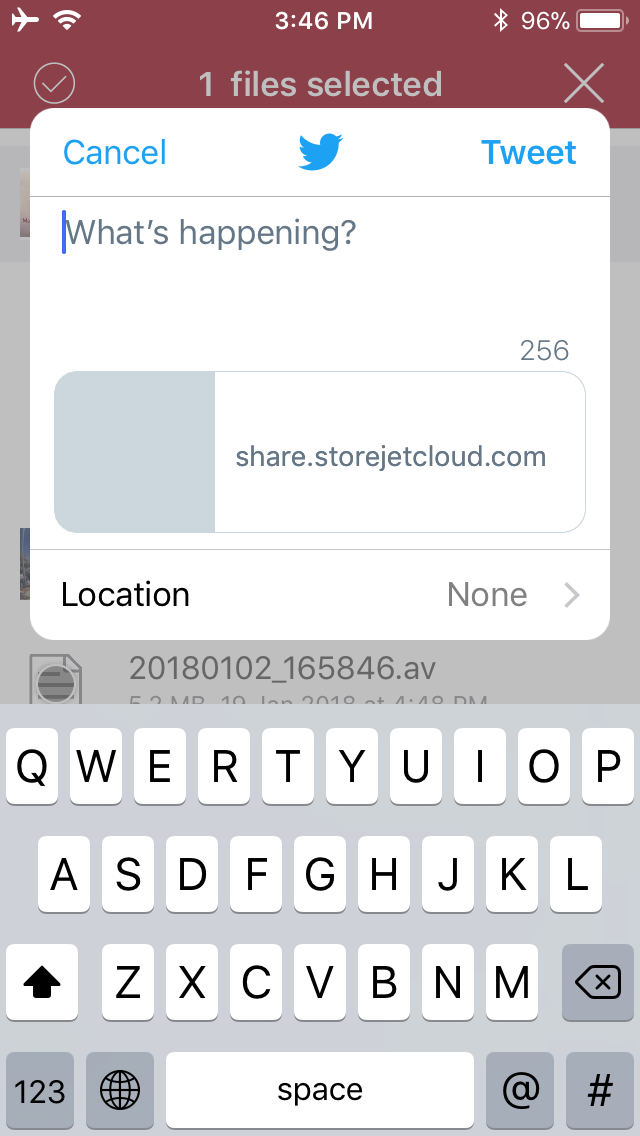Toggle the shift key
The width and height of the screenshot is (640, 1136).
click(42, 982)
